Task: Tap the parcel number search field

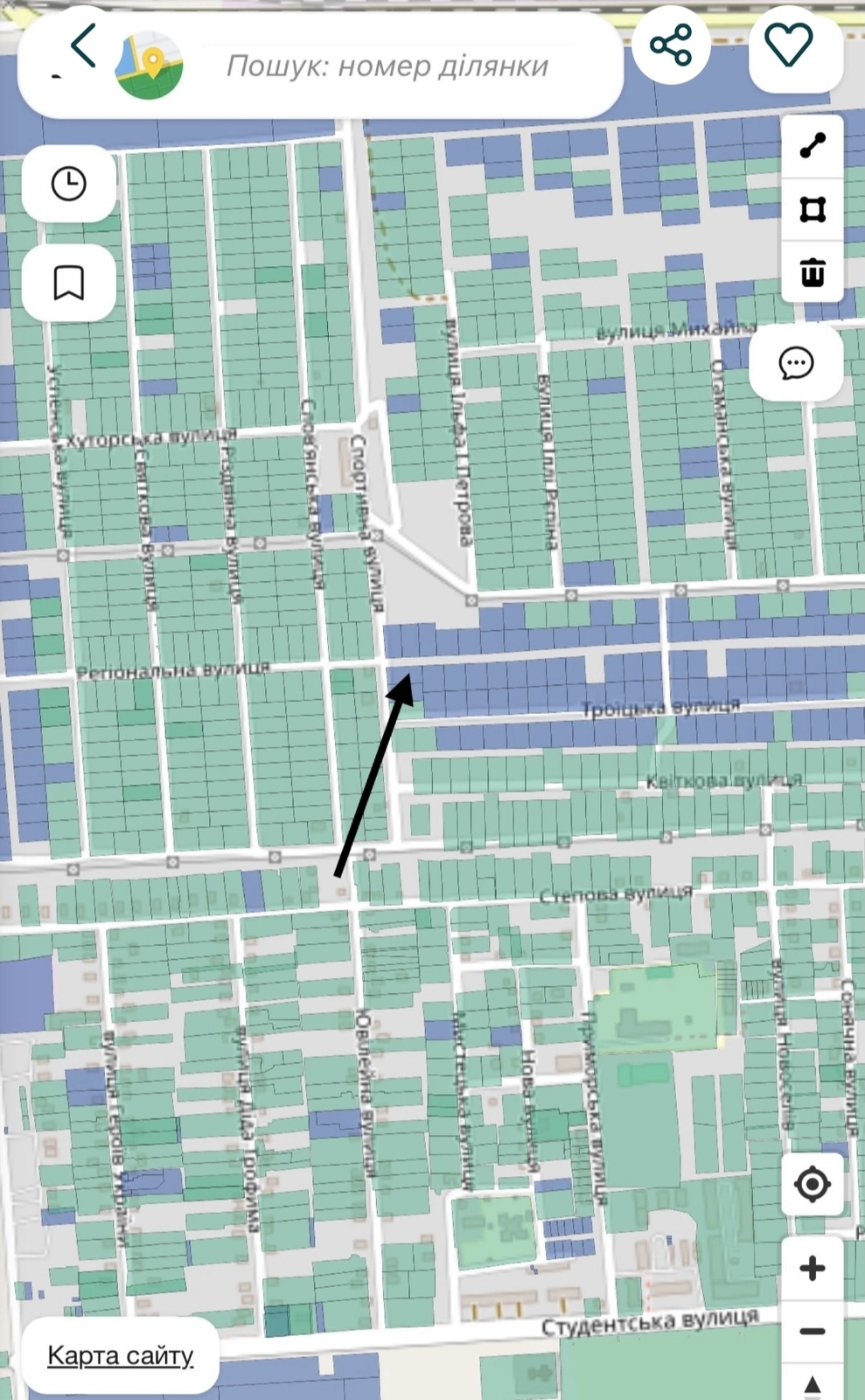Action: 387,66
